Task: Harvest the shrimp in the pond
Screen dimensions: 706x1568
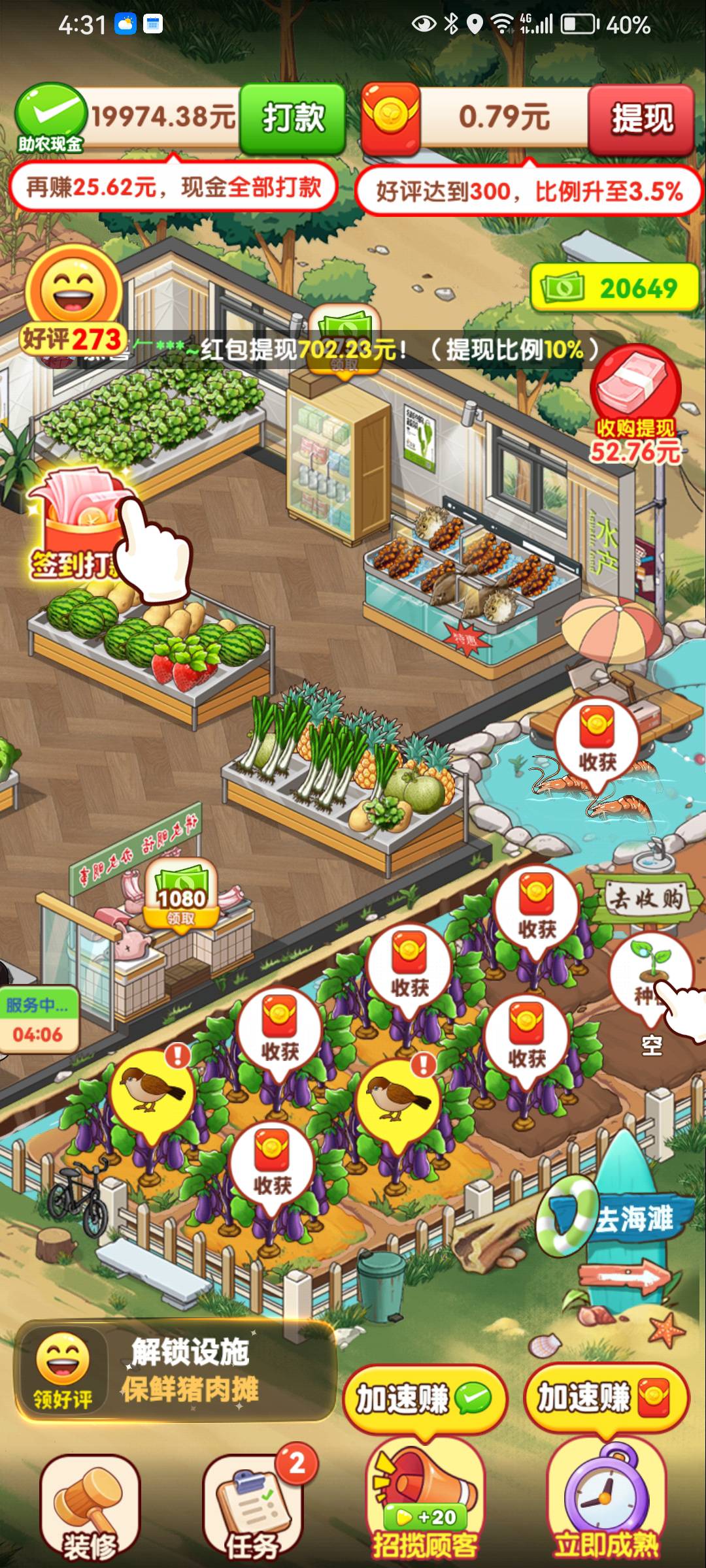Action: (597, 742)
